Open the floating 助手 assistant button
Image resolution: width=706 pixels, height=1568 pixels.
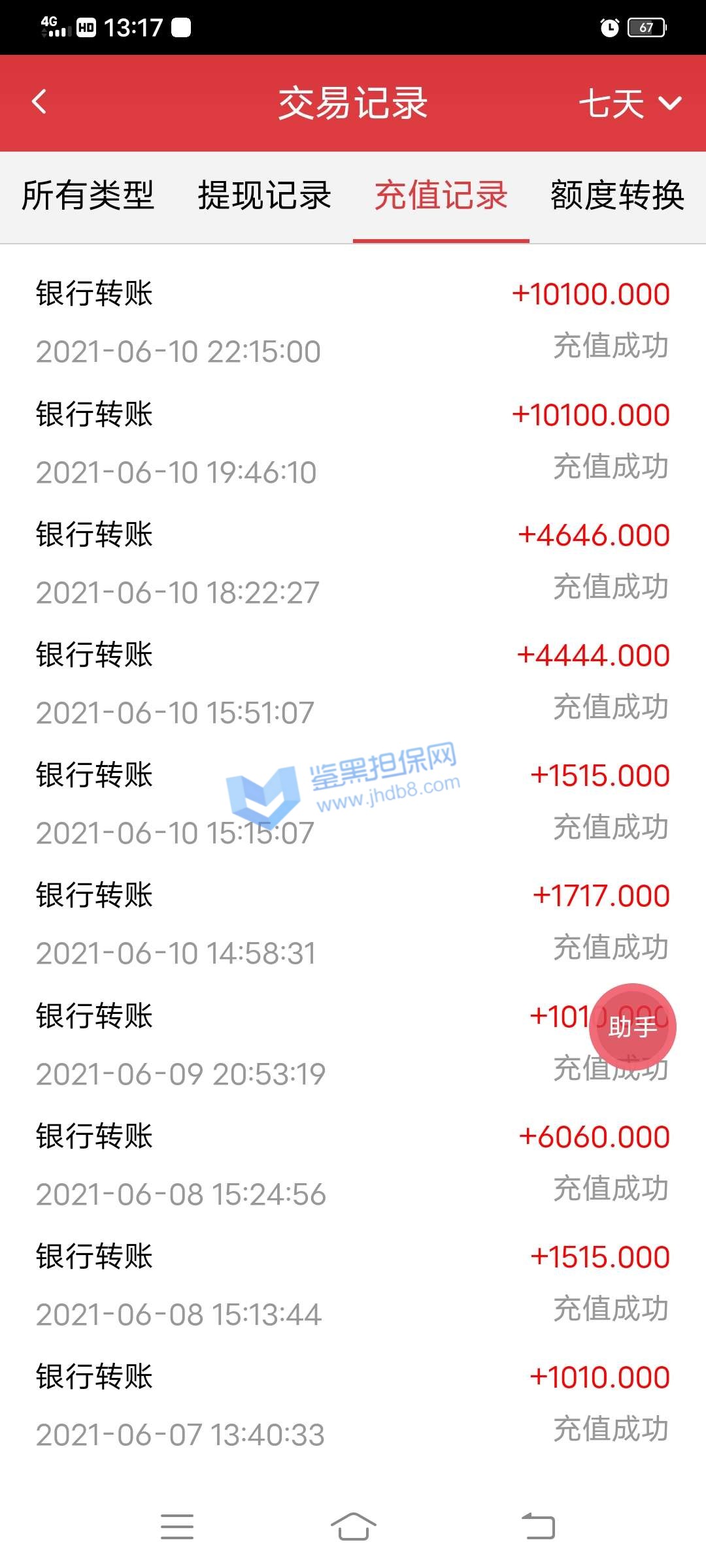[632, 1026]
